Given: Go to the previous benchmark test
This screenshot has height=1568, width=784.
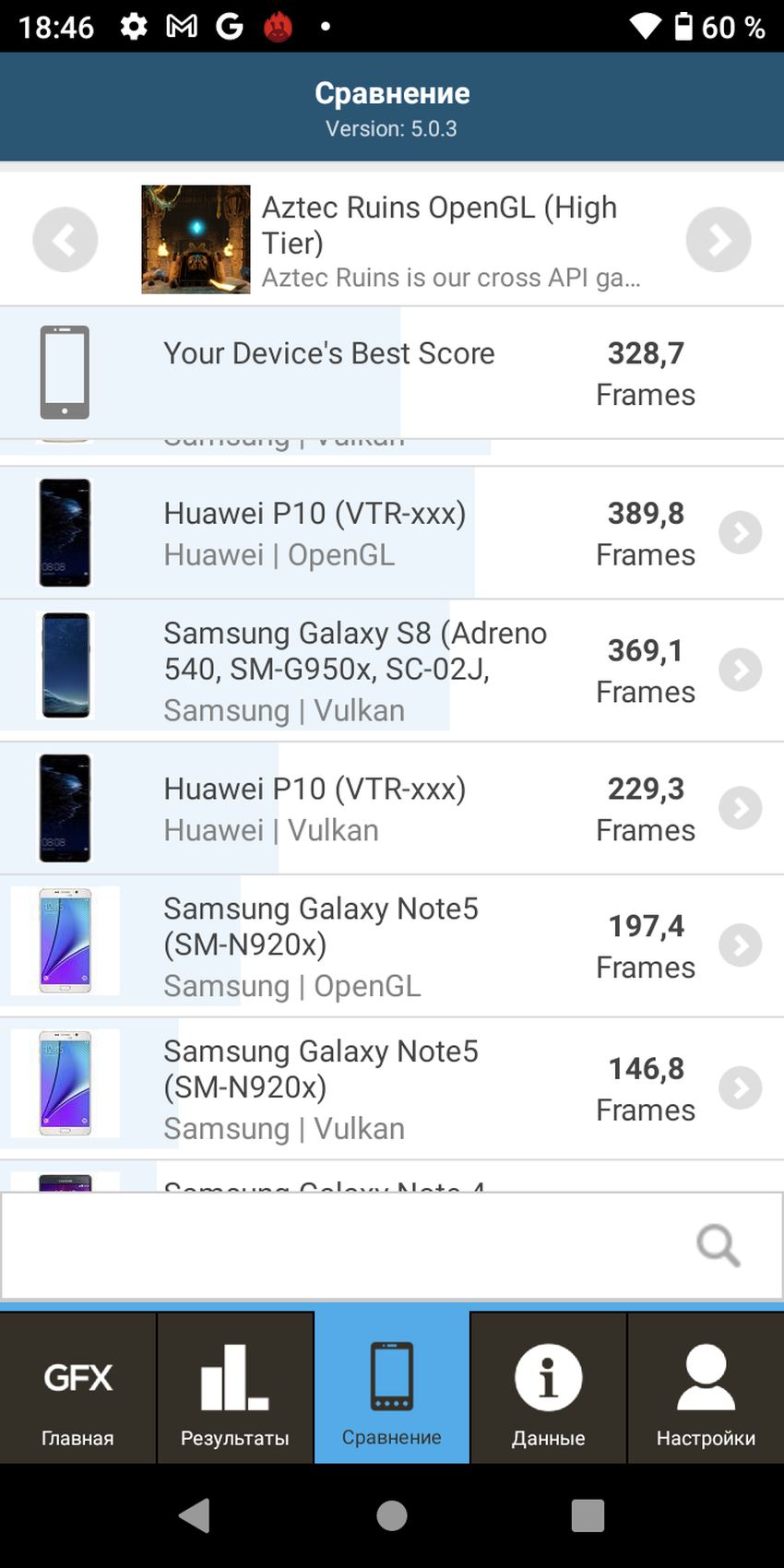Looking at the screenshot, I should click(x=65, y=240).
